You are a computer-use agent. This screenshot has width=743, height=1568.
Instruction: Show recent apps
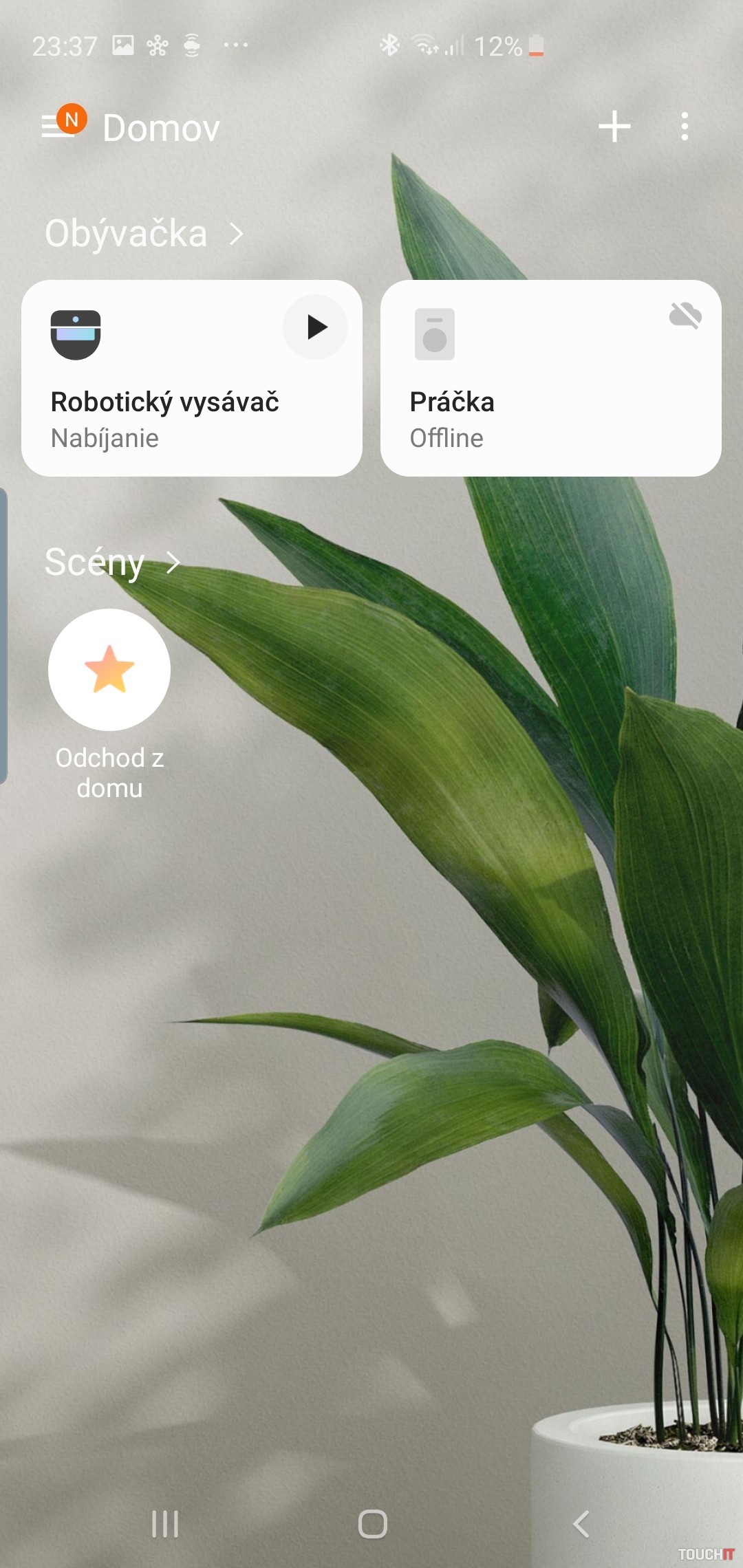coord(165,1524)
